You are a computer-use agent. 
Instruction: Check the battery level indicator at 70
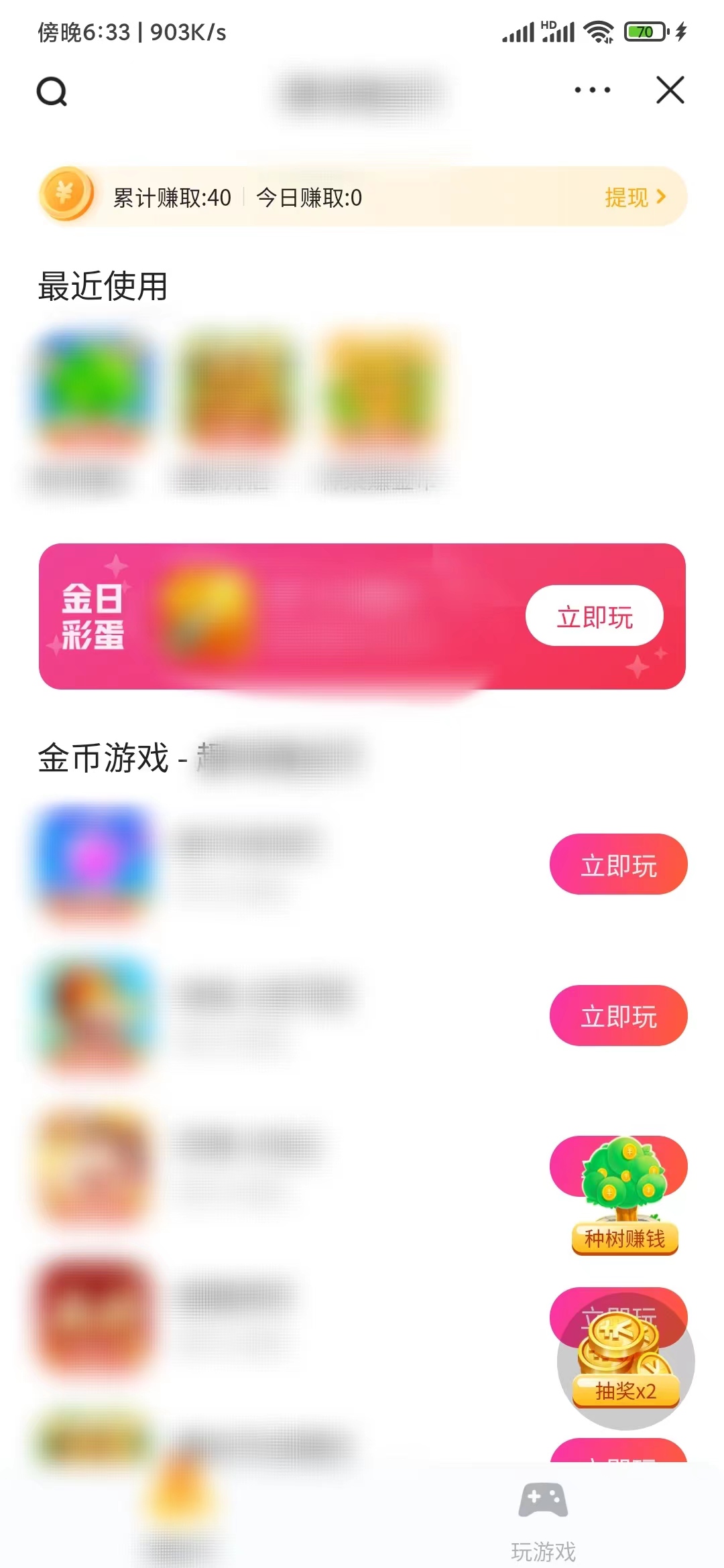coord(642,31)
